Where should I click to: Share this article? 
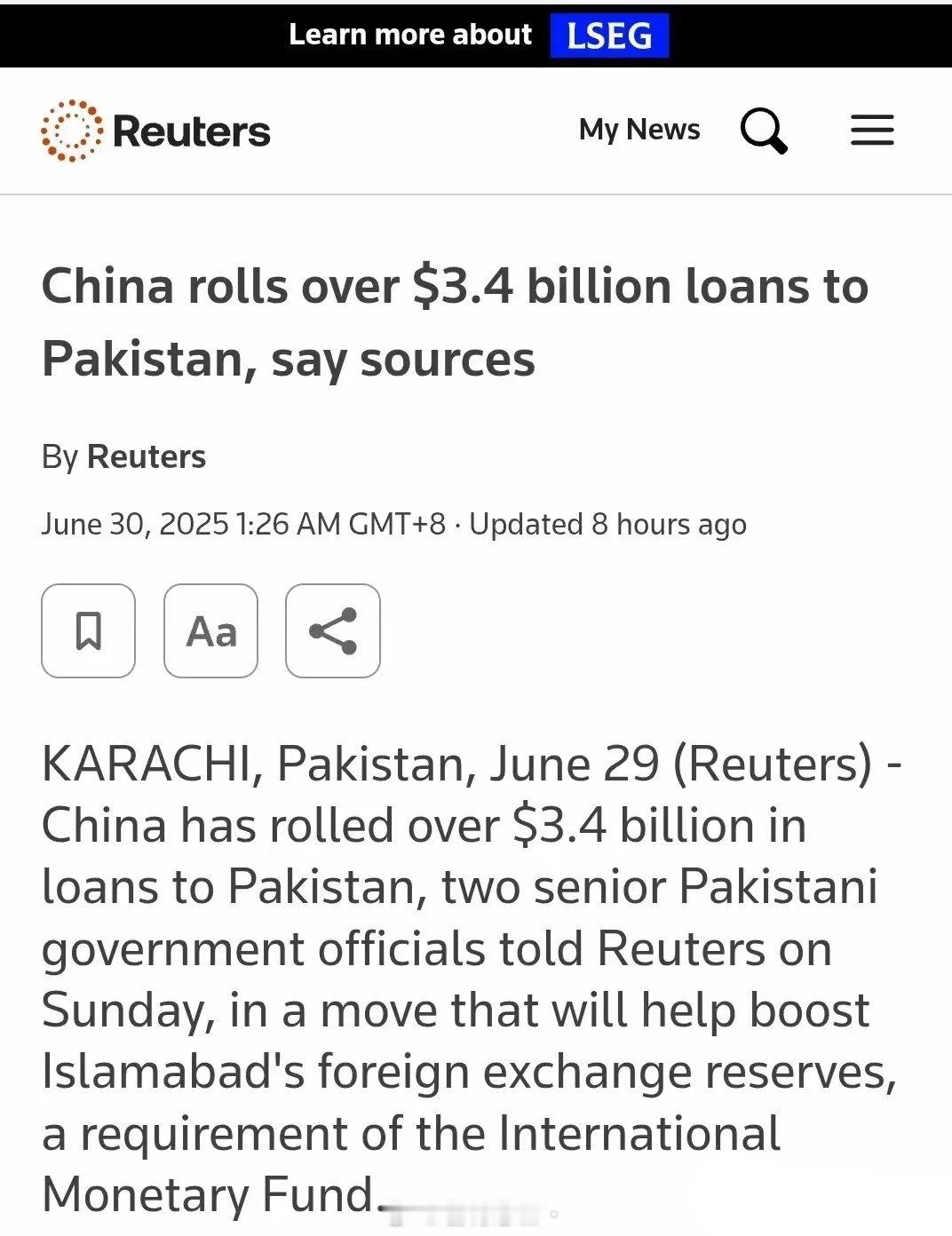pos(333,631)
